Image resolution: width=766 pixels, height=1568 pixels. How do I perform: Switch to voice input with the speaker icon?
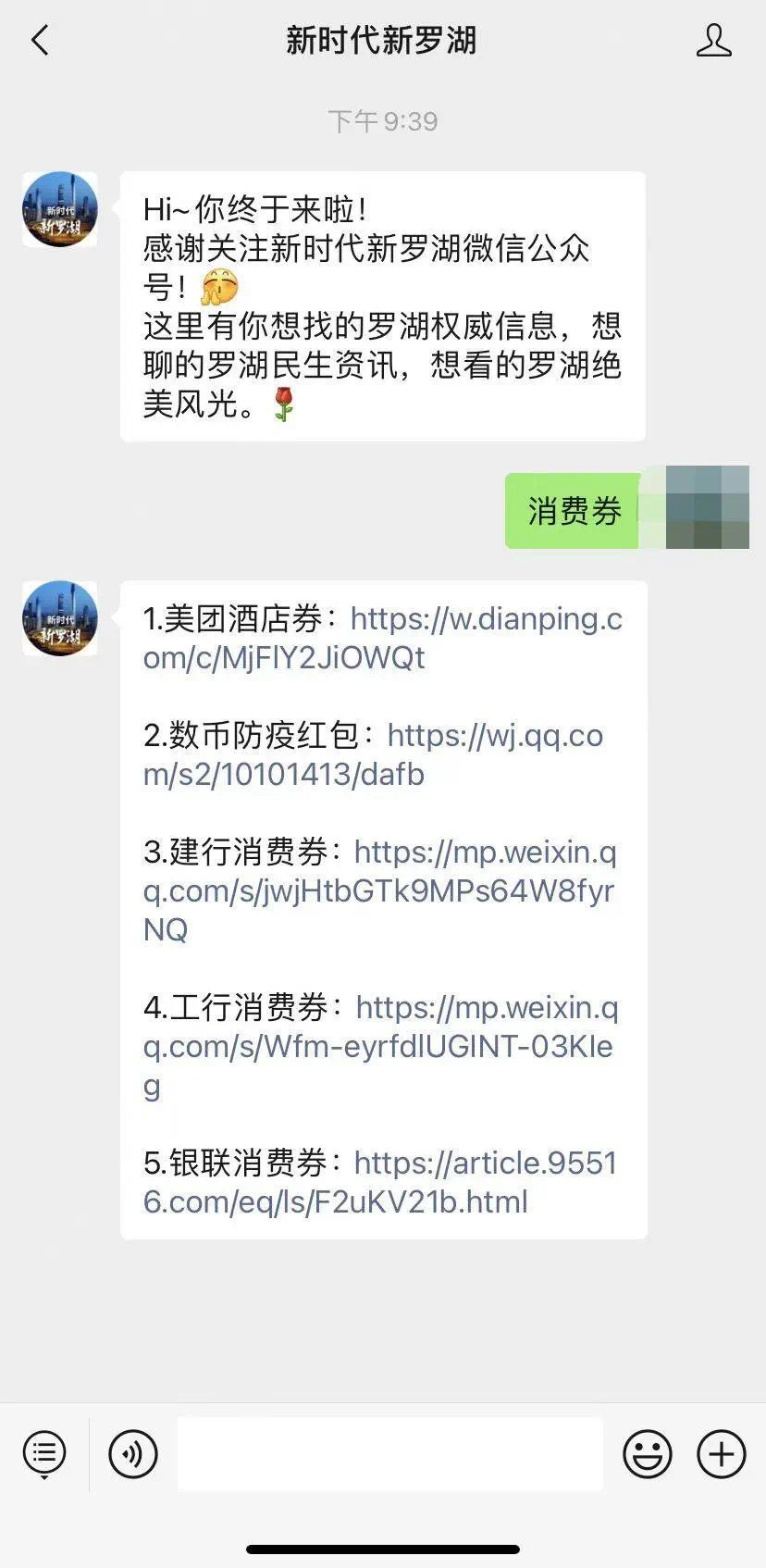pyautogui.click(x=132, y=1453)
